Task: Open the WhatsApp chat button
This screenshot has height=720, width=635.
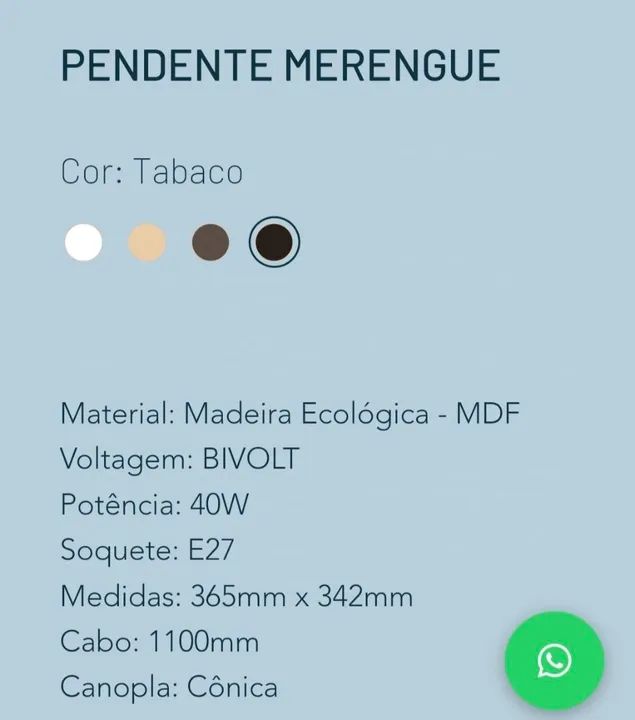Action: [x=554, y=661]
